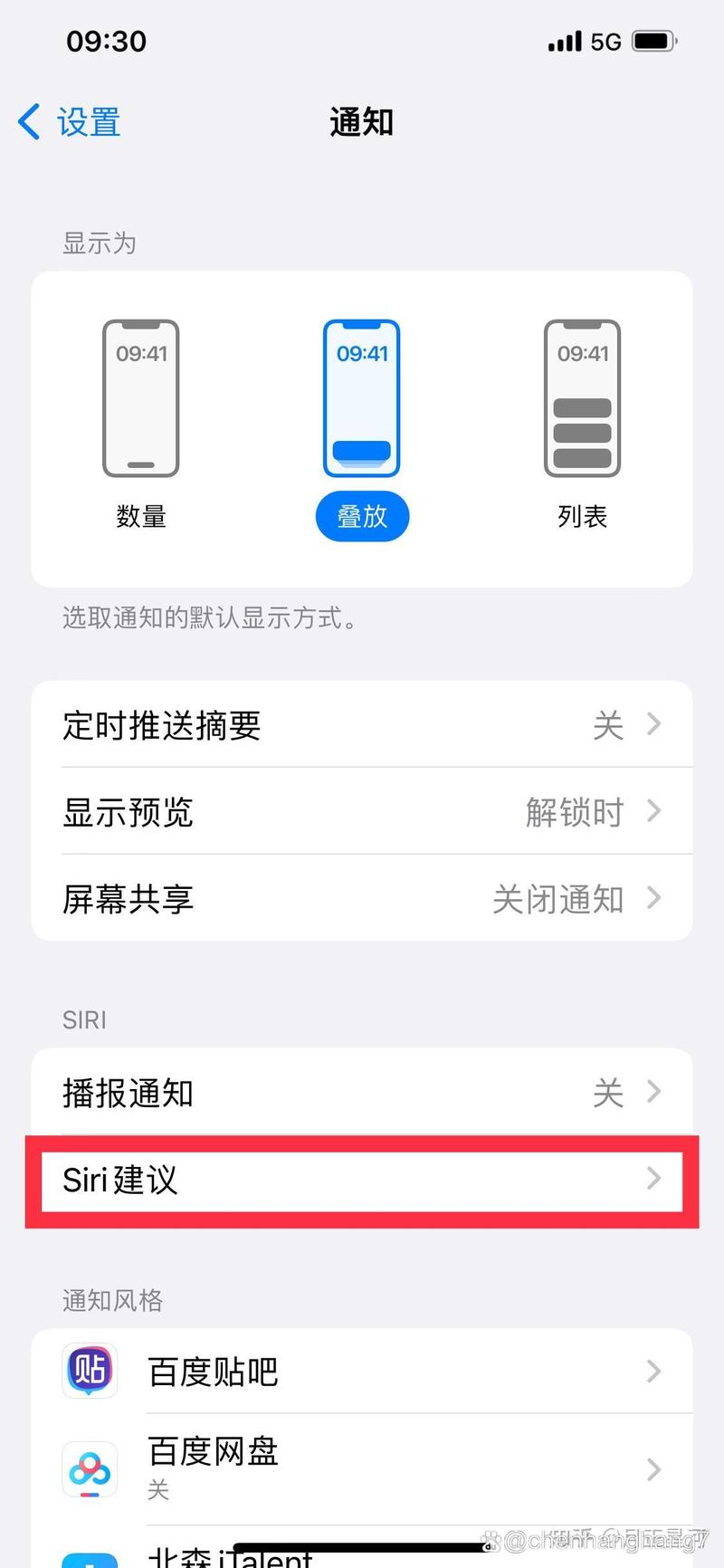
Task: Open Siri 建议 settings
Action: [x=362, y=1179]
